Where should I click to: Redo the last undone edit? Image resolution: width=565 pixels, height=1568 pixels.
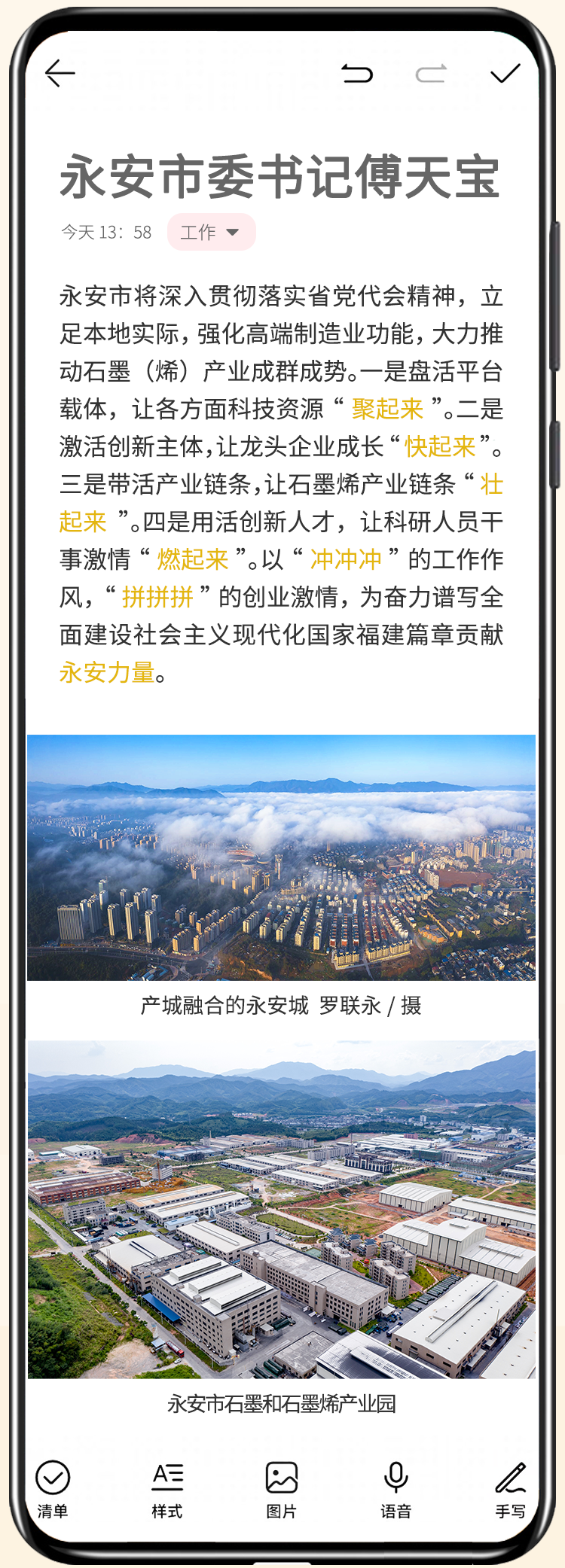tap(431, 74)
